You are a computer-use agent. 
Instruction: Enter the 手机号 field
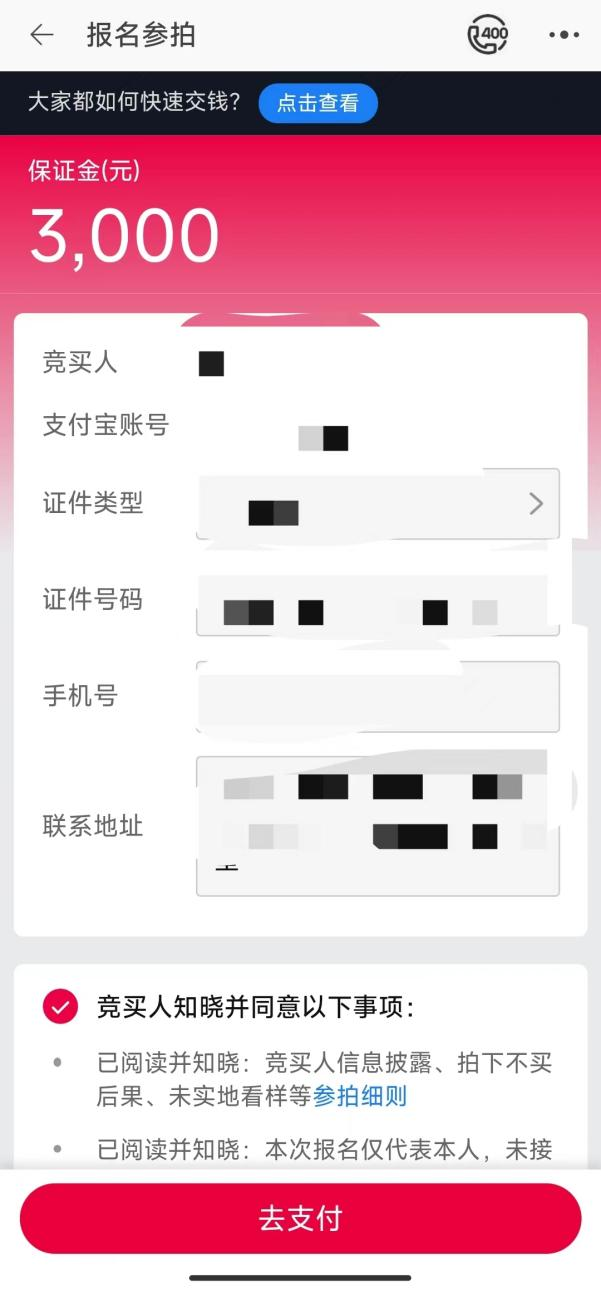pyautogui.click(x=378, y=696)
